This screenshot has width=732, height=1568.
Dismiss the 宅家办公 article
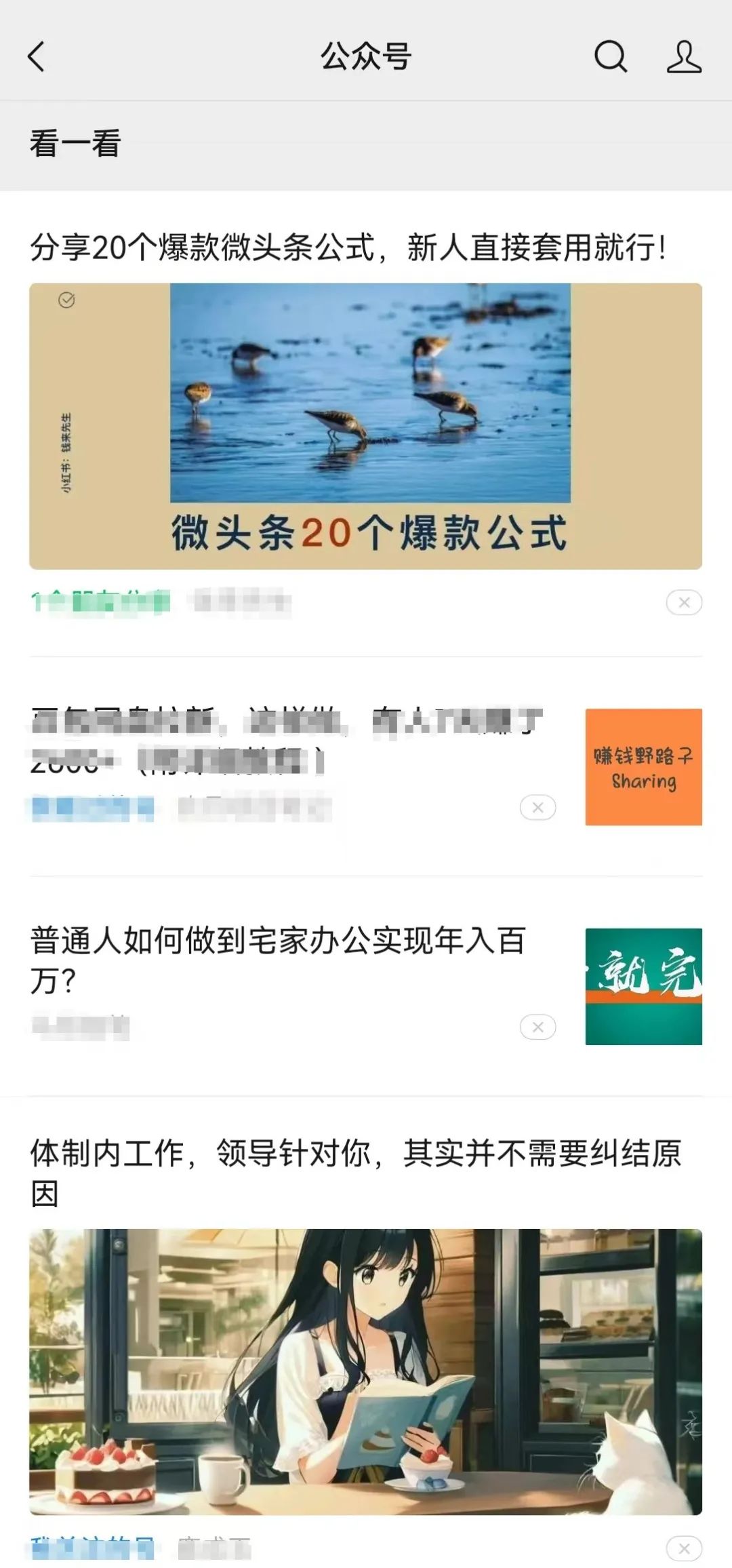(537, 1027)
